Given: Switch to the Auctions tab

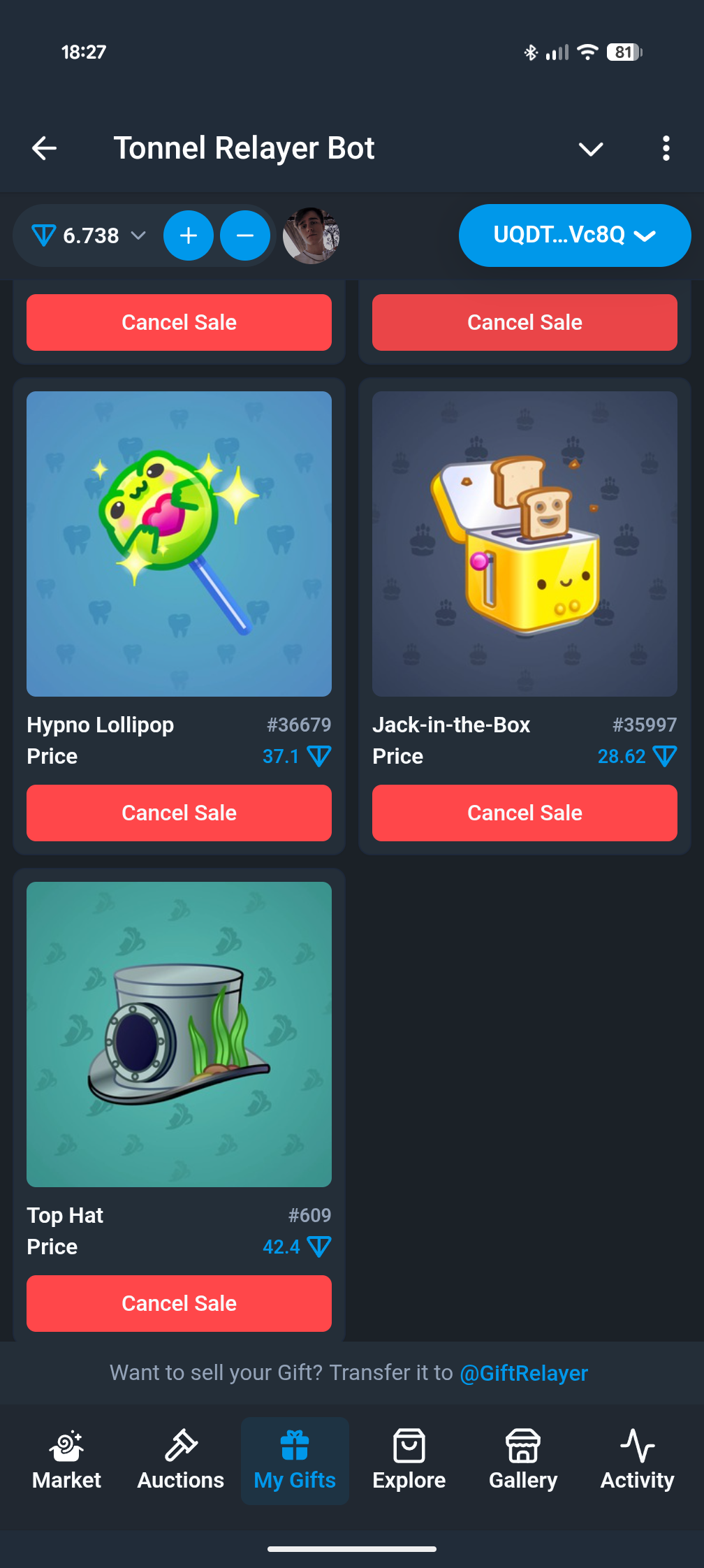Looking at the screenshot, I should [180, 1460].
